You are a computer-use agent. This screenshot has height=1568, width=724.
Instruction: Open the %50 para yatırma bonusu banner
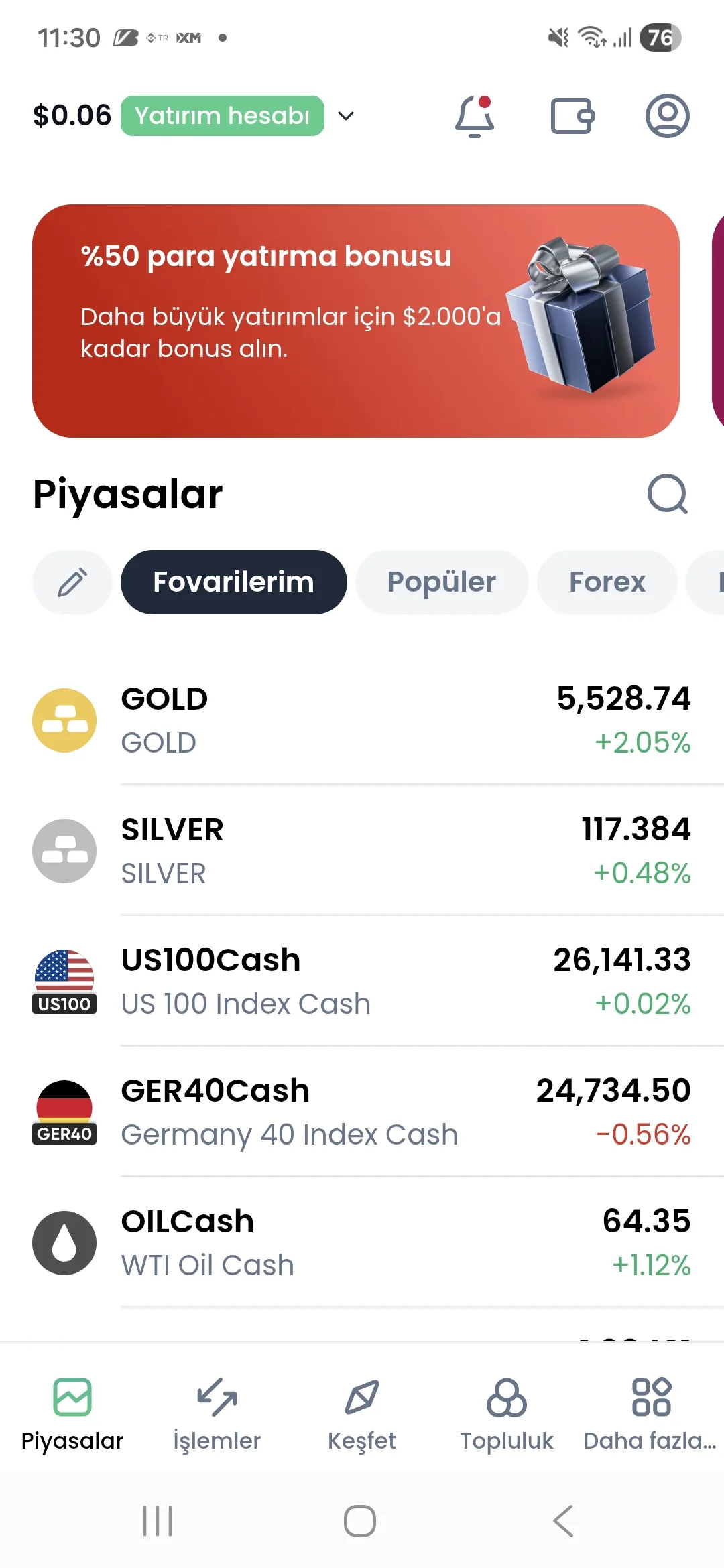pos(355,321)
